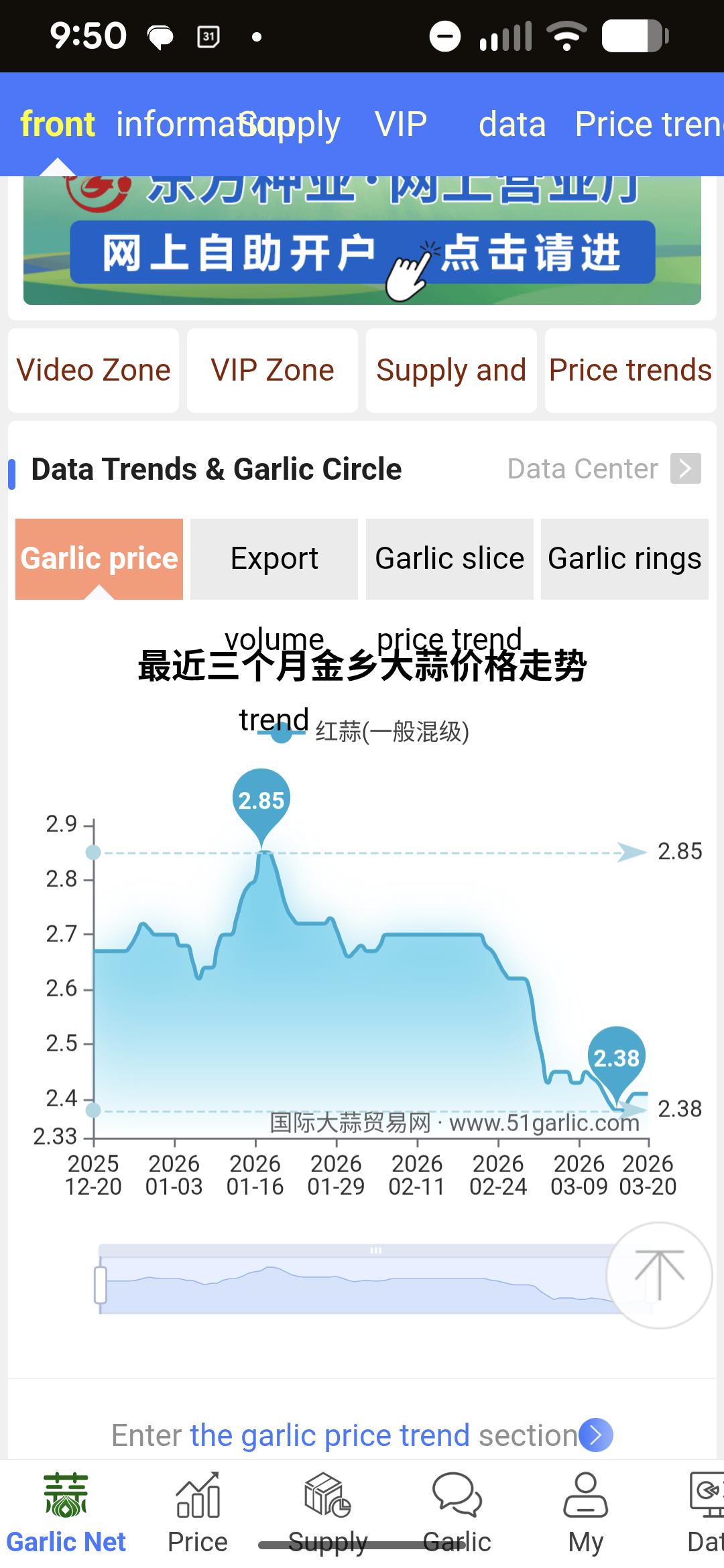Select the Garlic rings chart tab

(624, 559)
